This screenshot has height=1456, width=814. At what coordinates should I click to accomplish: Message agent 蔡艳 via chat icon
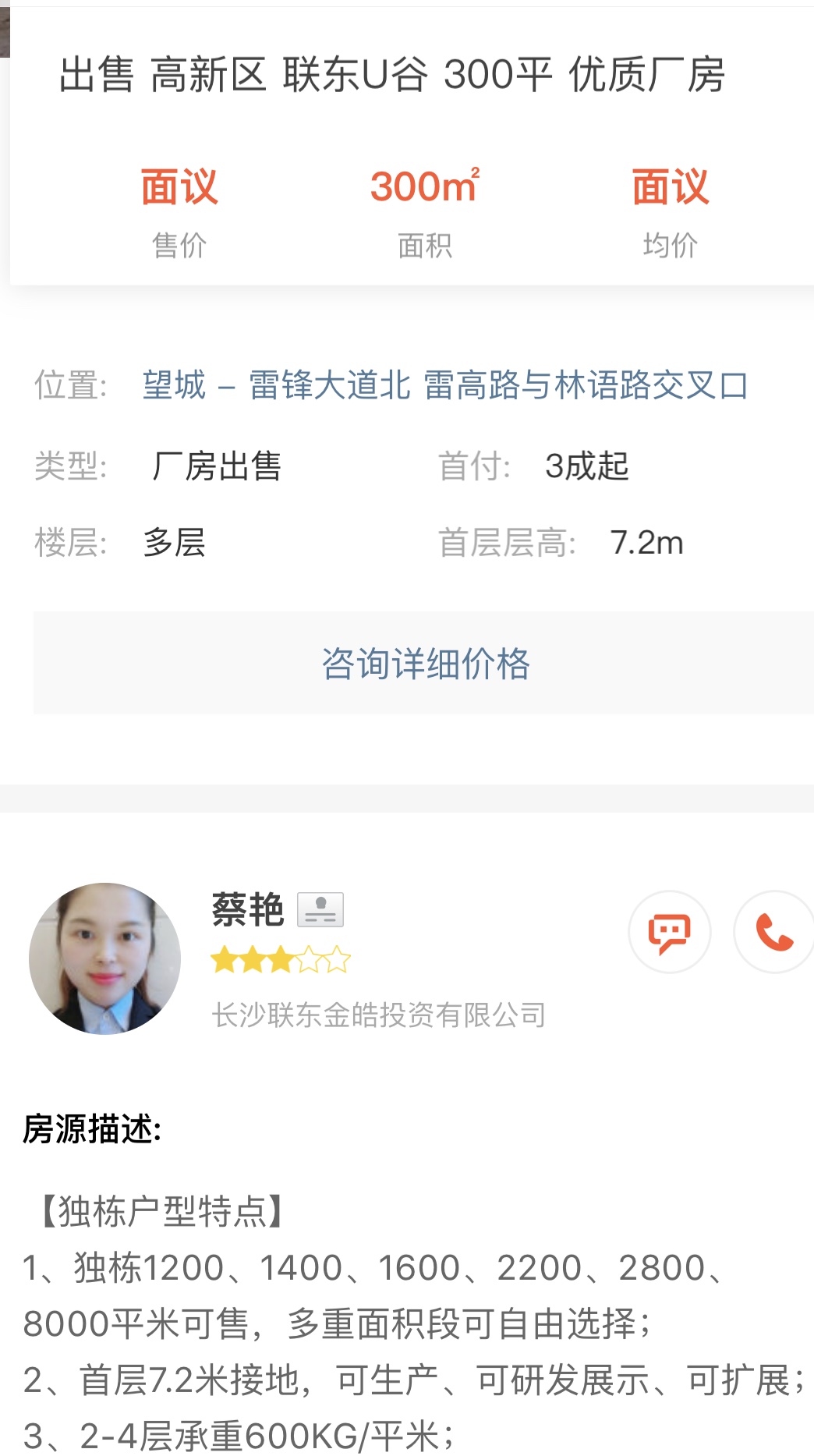670,932
